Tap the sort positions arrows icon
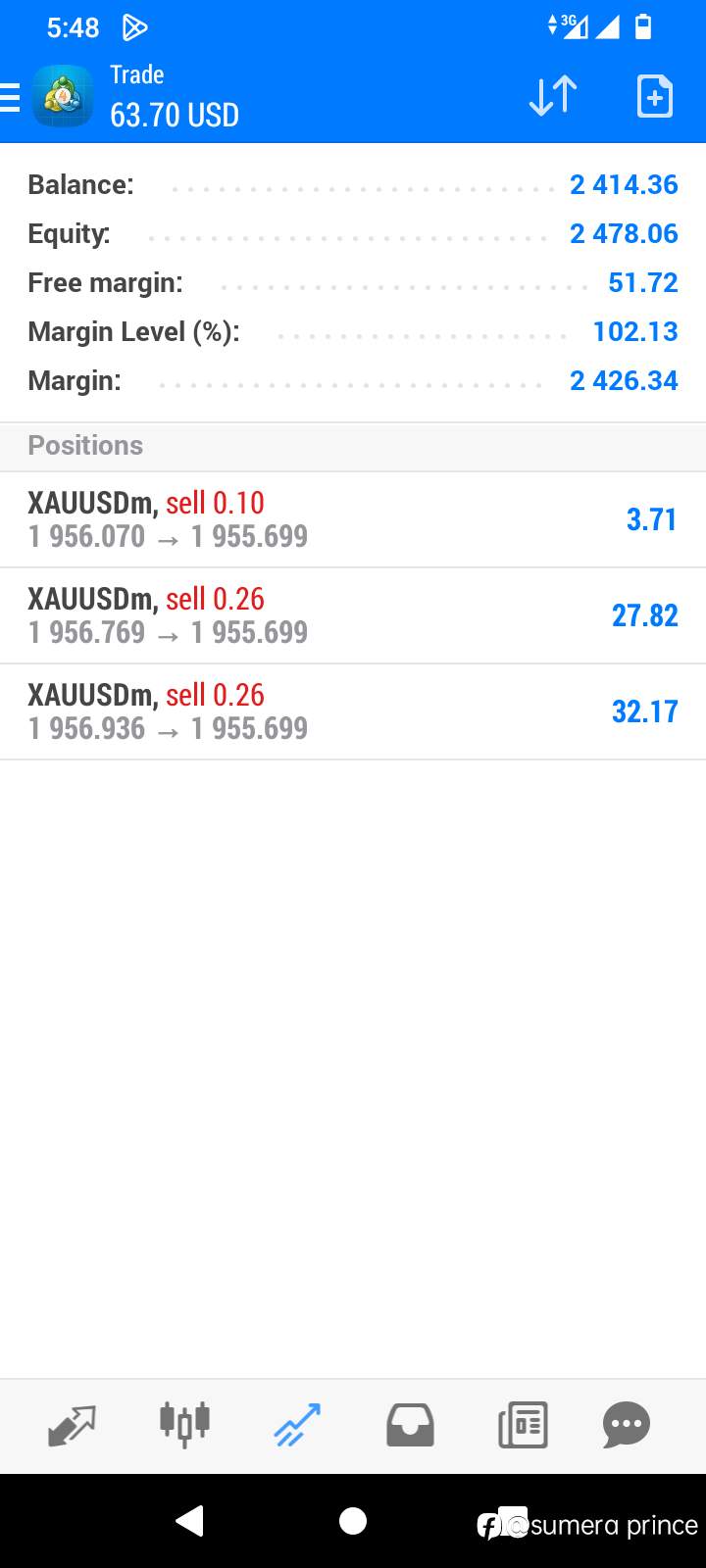 (x=553, y=96)
